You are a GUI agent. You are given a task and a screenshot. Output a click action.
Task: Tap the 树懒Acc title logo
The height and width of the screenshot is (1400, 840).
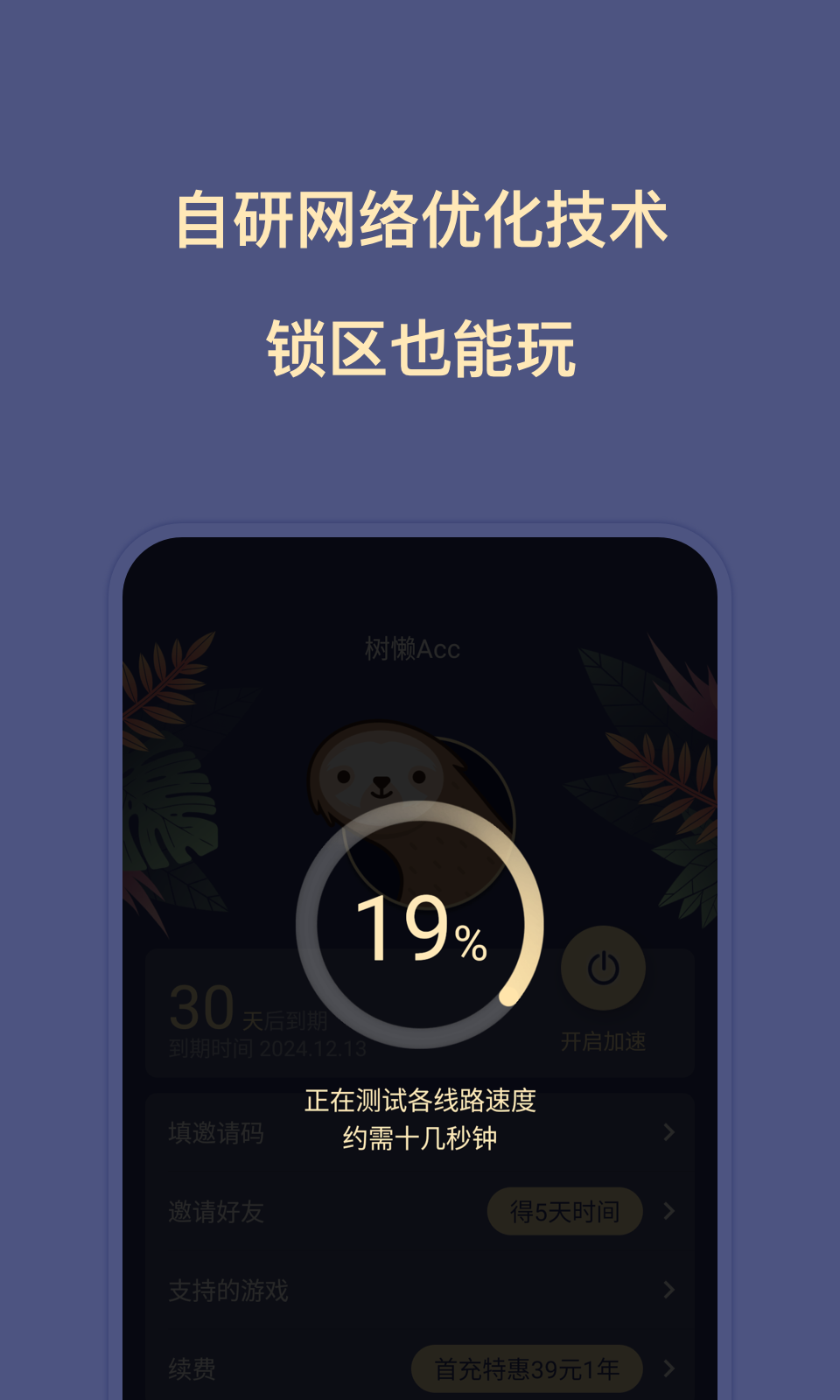411,647
